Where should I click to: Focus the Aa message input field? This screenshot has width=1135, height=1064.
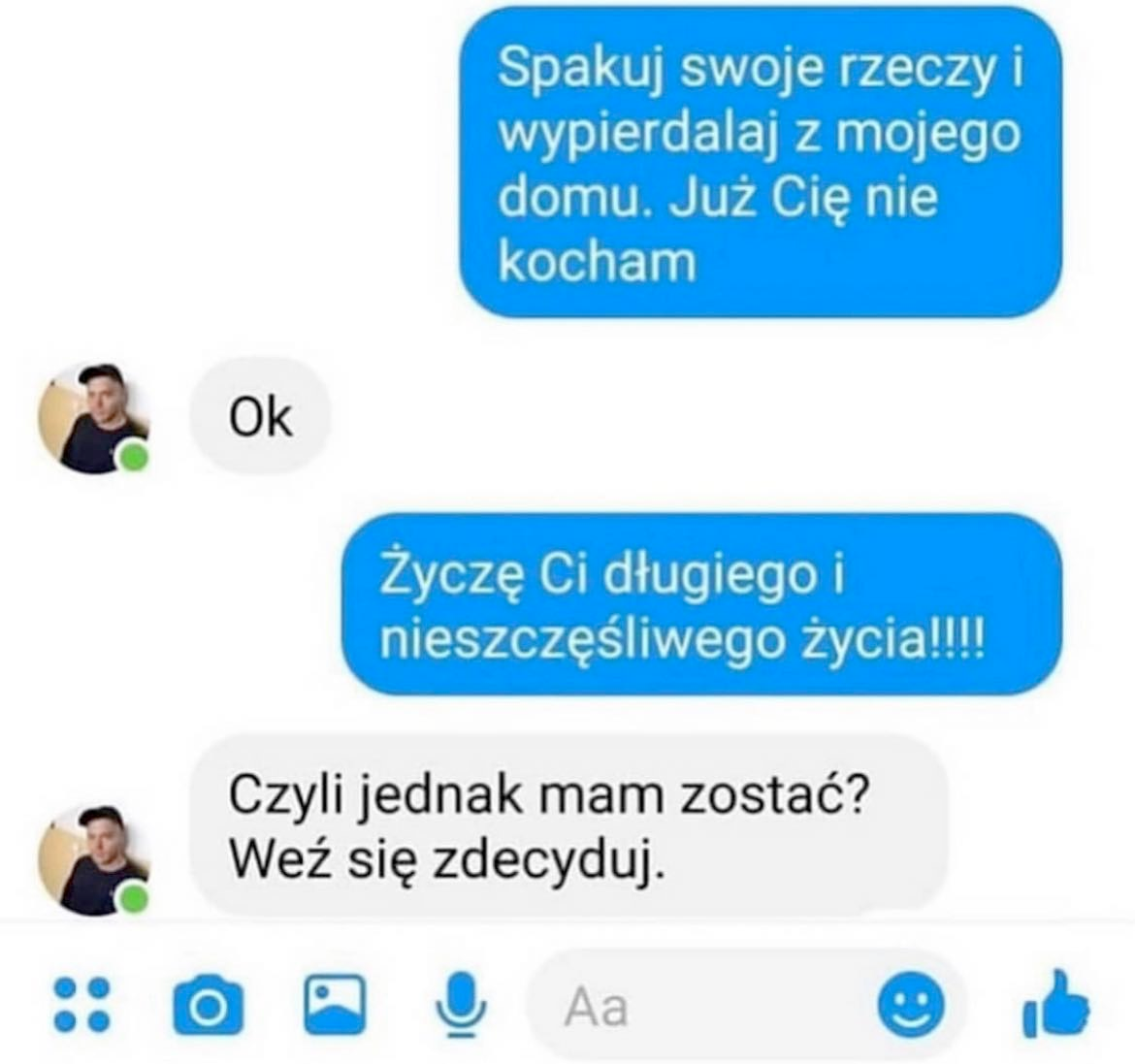(698, 1007)
